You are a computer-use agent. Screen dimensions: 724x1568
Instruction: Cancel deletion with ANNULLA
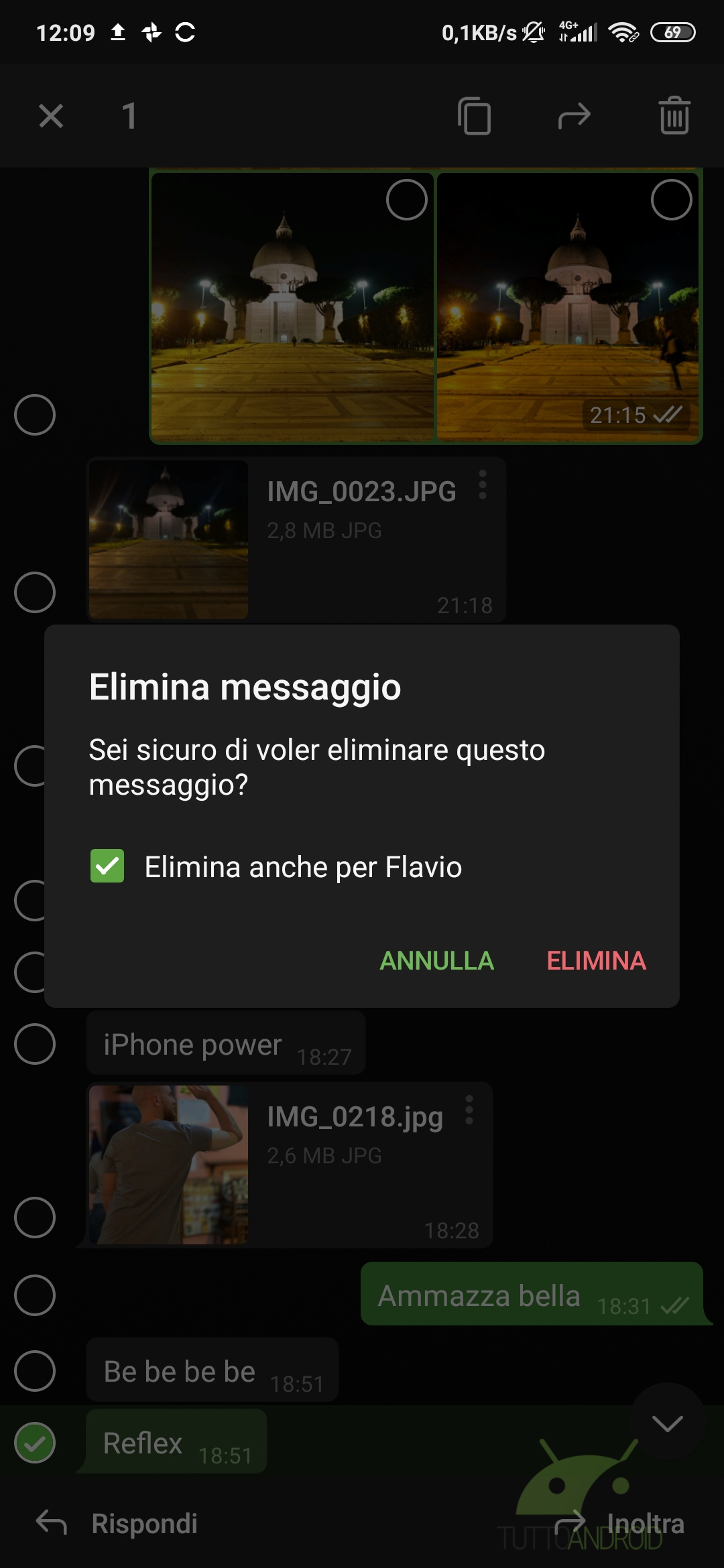coord(436,960)
